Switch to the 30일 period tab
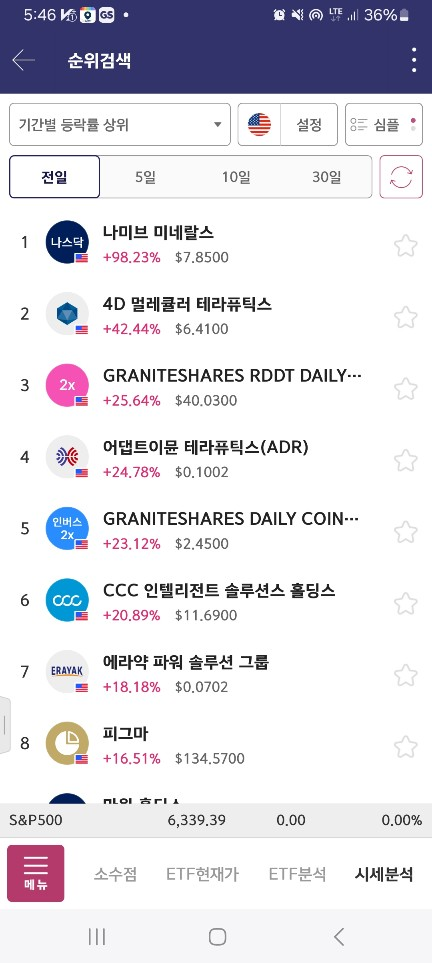 coord(326,177)
